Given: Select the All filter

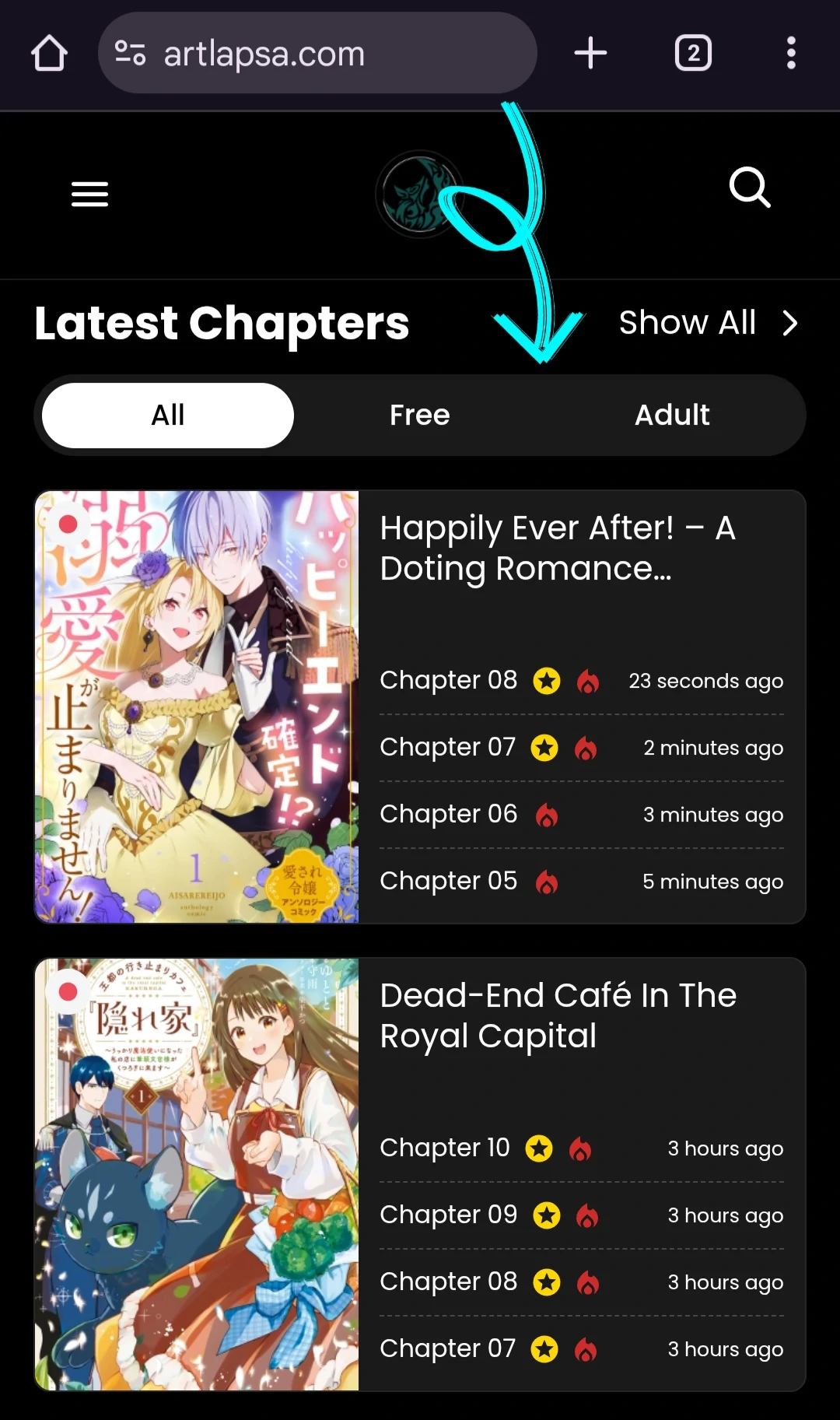Looking at the screenshot, I should tap(167, 415).
